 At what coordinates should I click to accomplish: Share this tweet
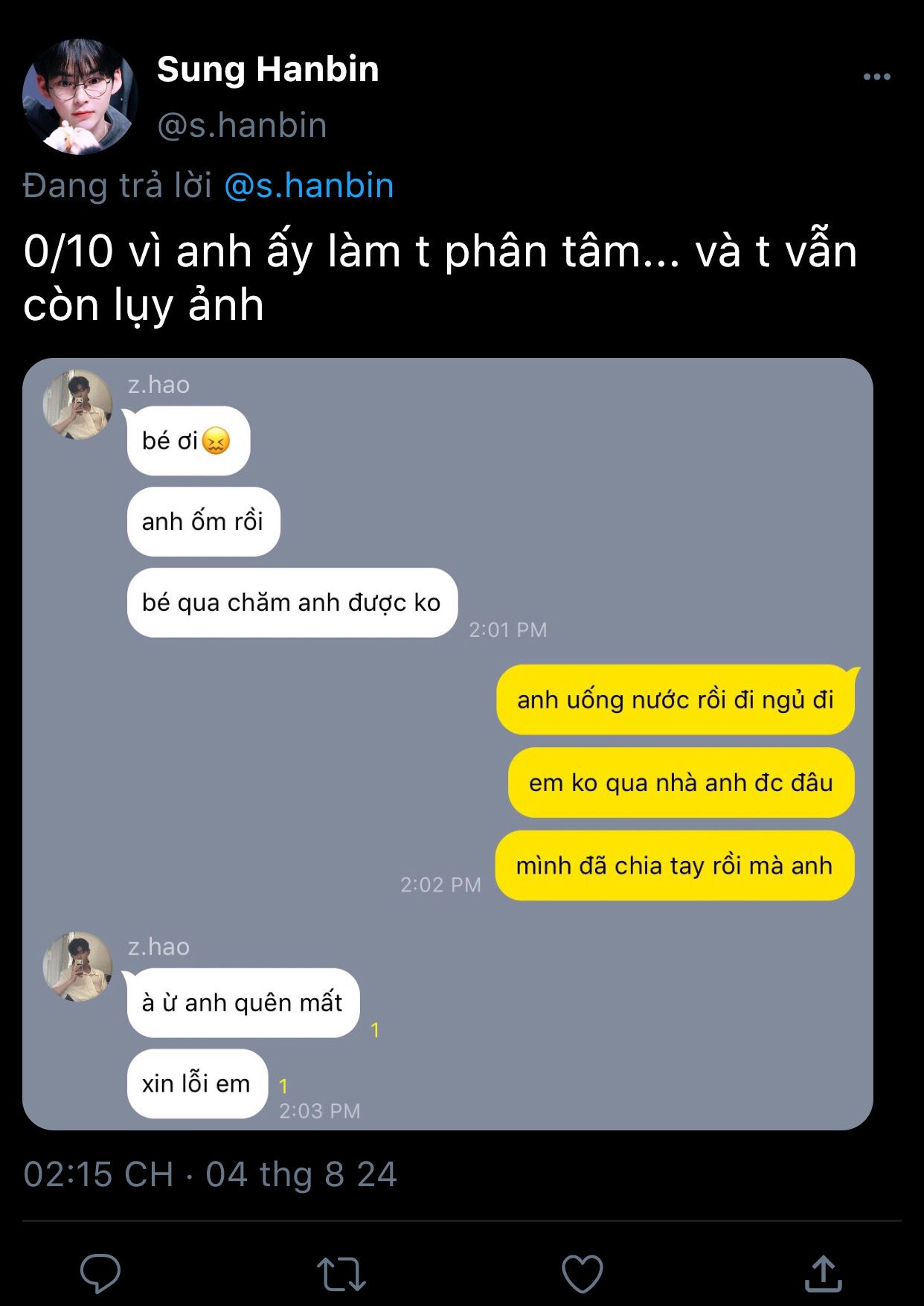tap(823, 1273)
